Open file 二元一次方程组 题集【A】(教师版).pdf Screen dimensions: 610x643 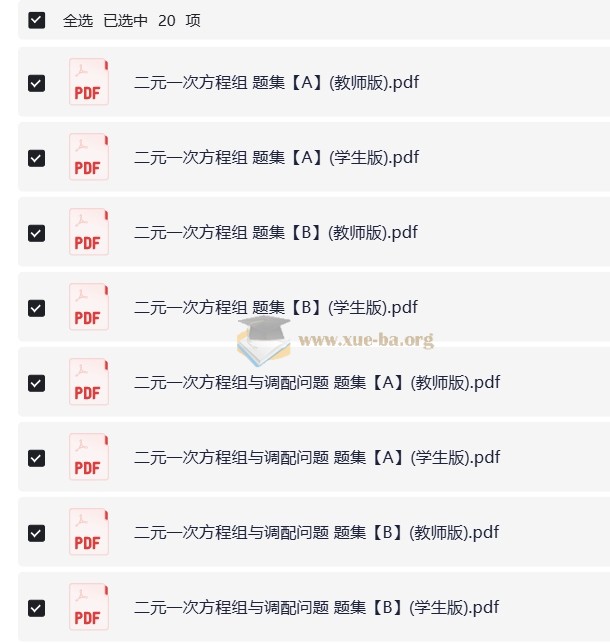click(x=276, y=82)
